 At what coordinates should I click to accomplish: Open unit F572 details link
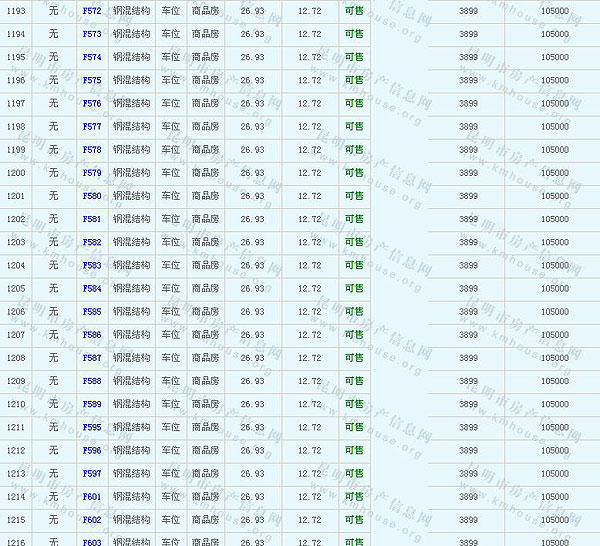(92, 11)
